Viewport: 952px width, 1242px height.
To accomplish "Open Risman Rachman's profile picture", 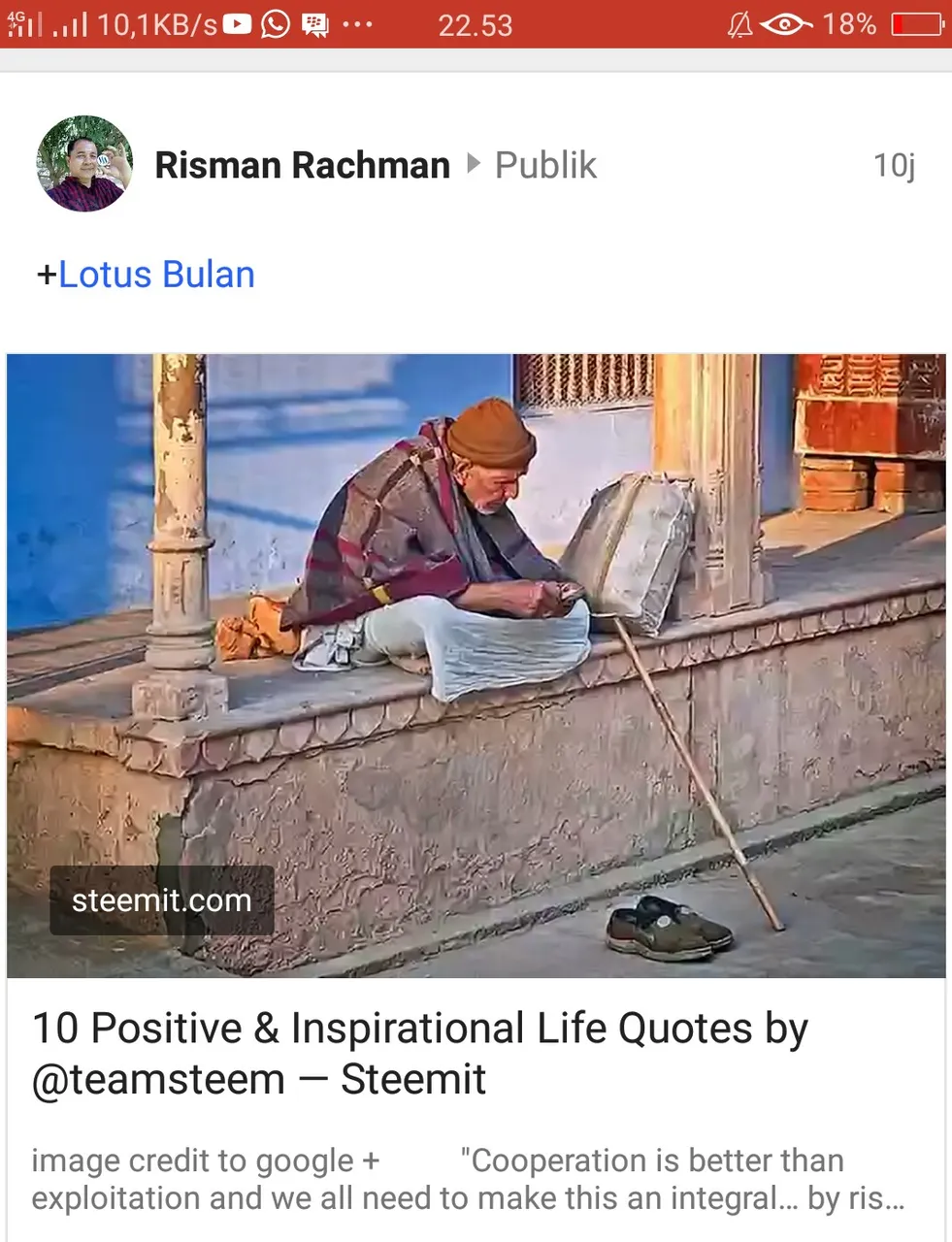I will point(84,164).
